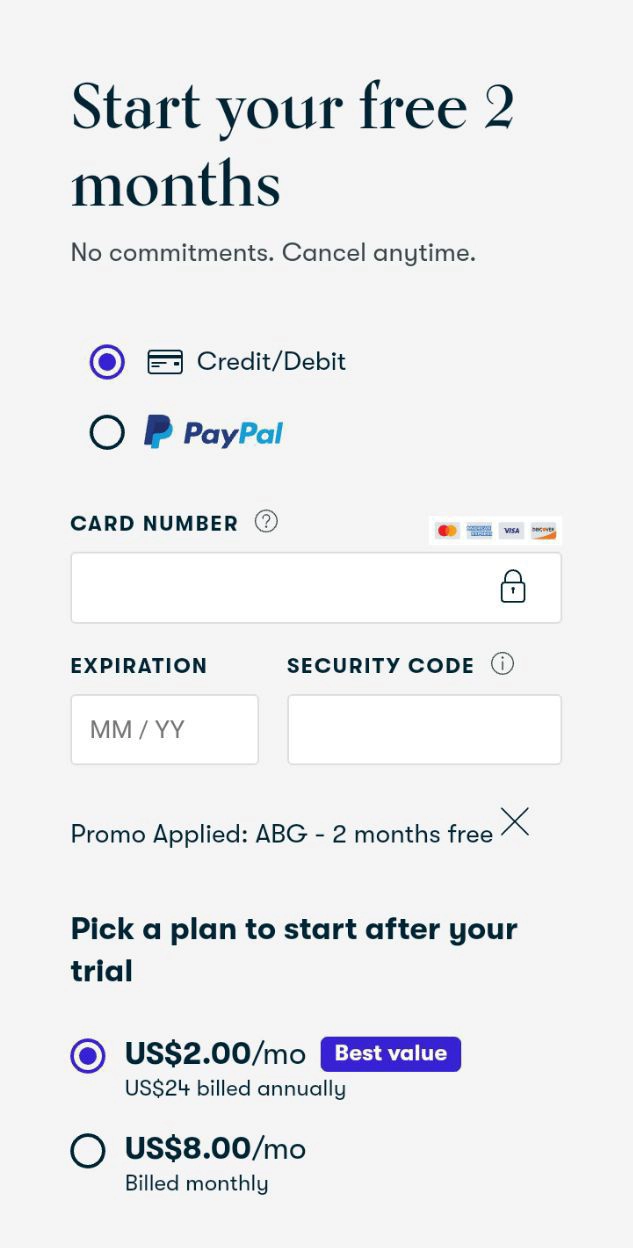
Task: Remove the applied ABG promo
Action: click(515, 822)
